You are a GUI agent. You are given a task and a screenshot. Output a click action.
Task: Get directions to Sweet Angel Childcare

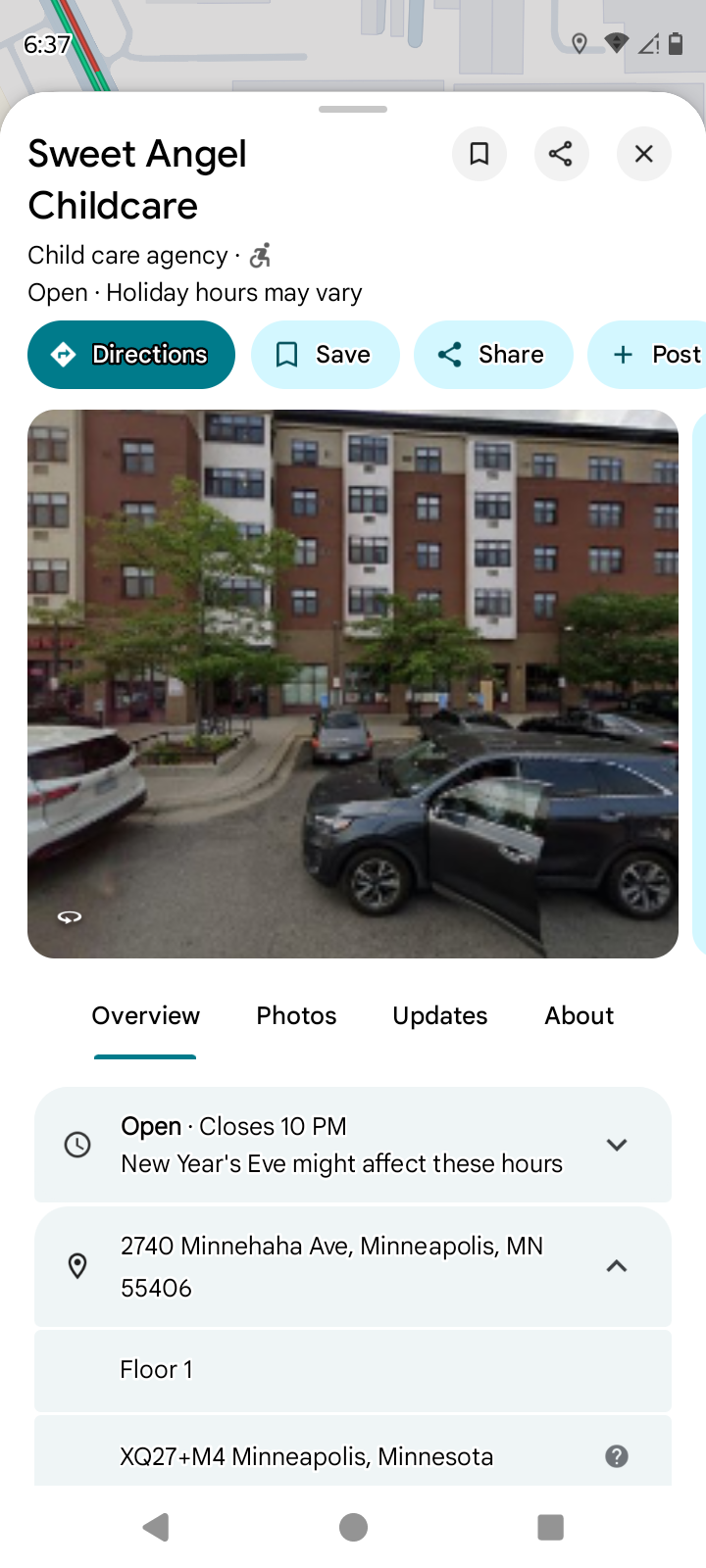131,355
